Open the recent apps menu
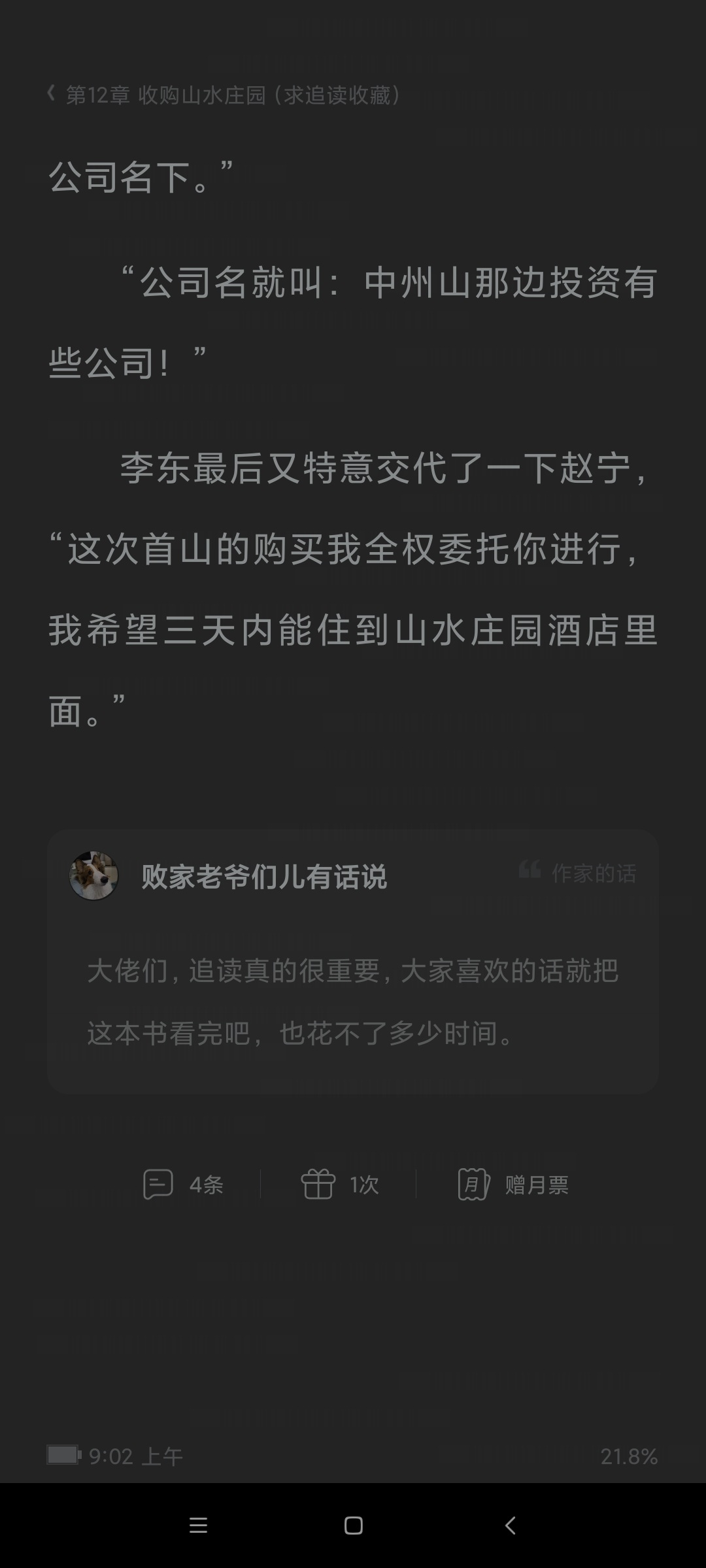706x1568 pixels. 198,1526
